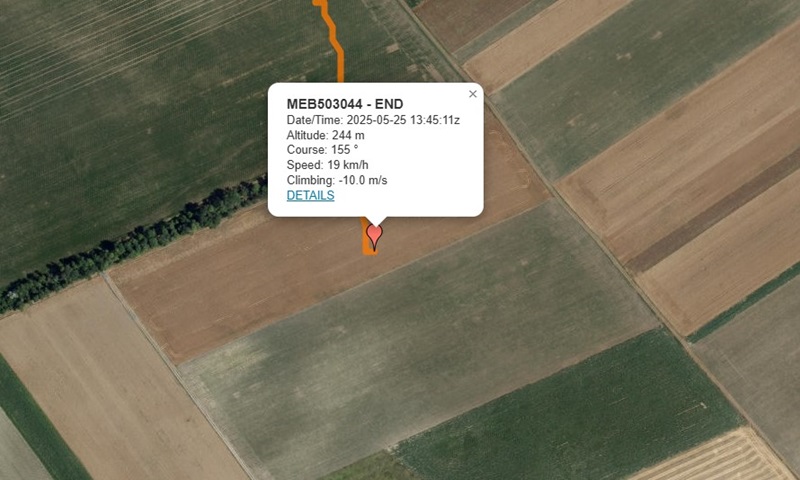Close the MEB503044 info popup

coord(473,94)
